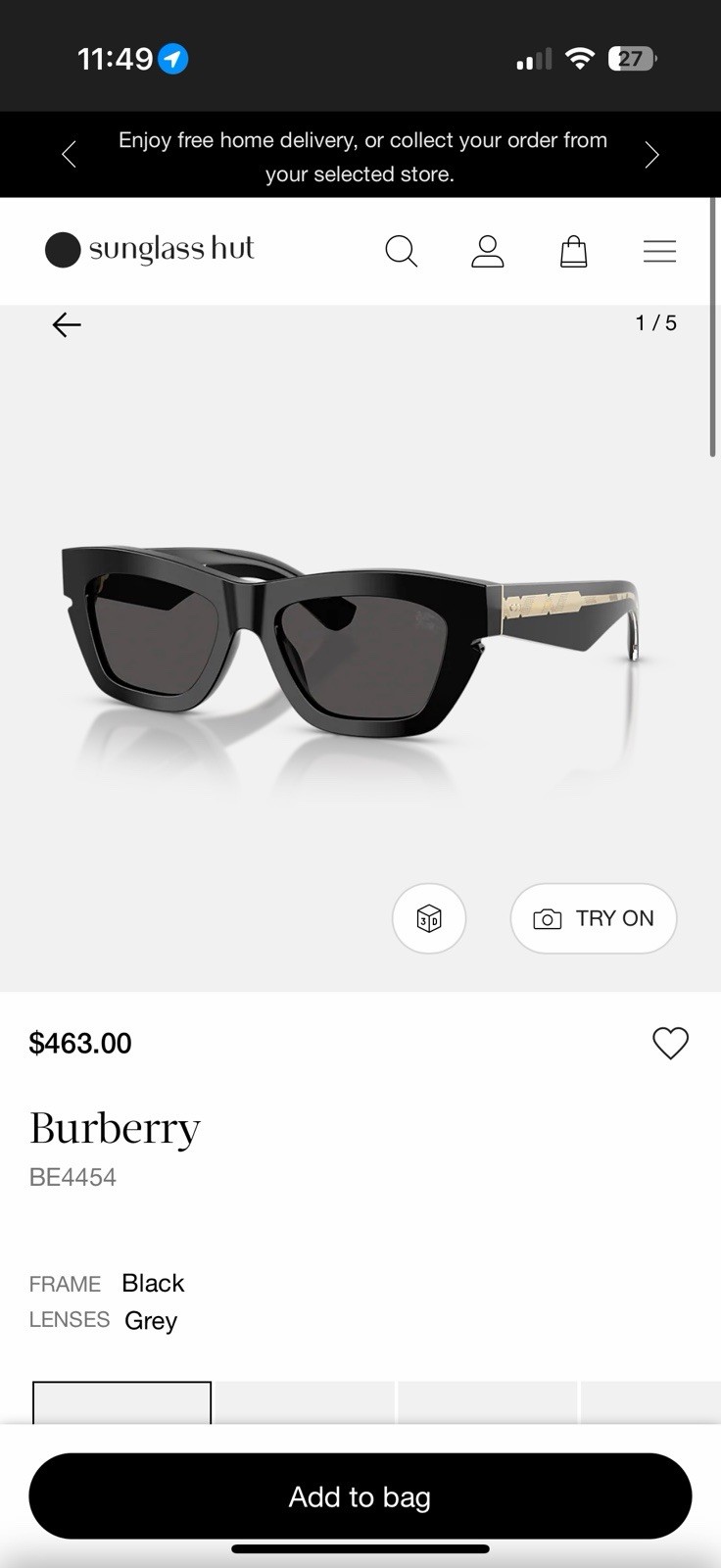The image size is (721, 1568).
Task: Go to the Sunglass Hut homepage
Action: coord(149,250)
